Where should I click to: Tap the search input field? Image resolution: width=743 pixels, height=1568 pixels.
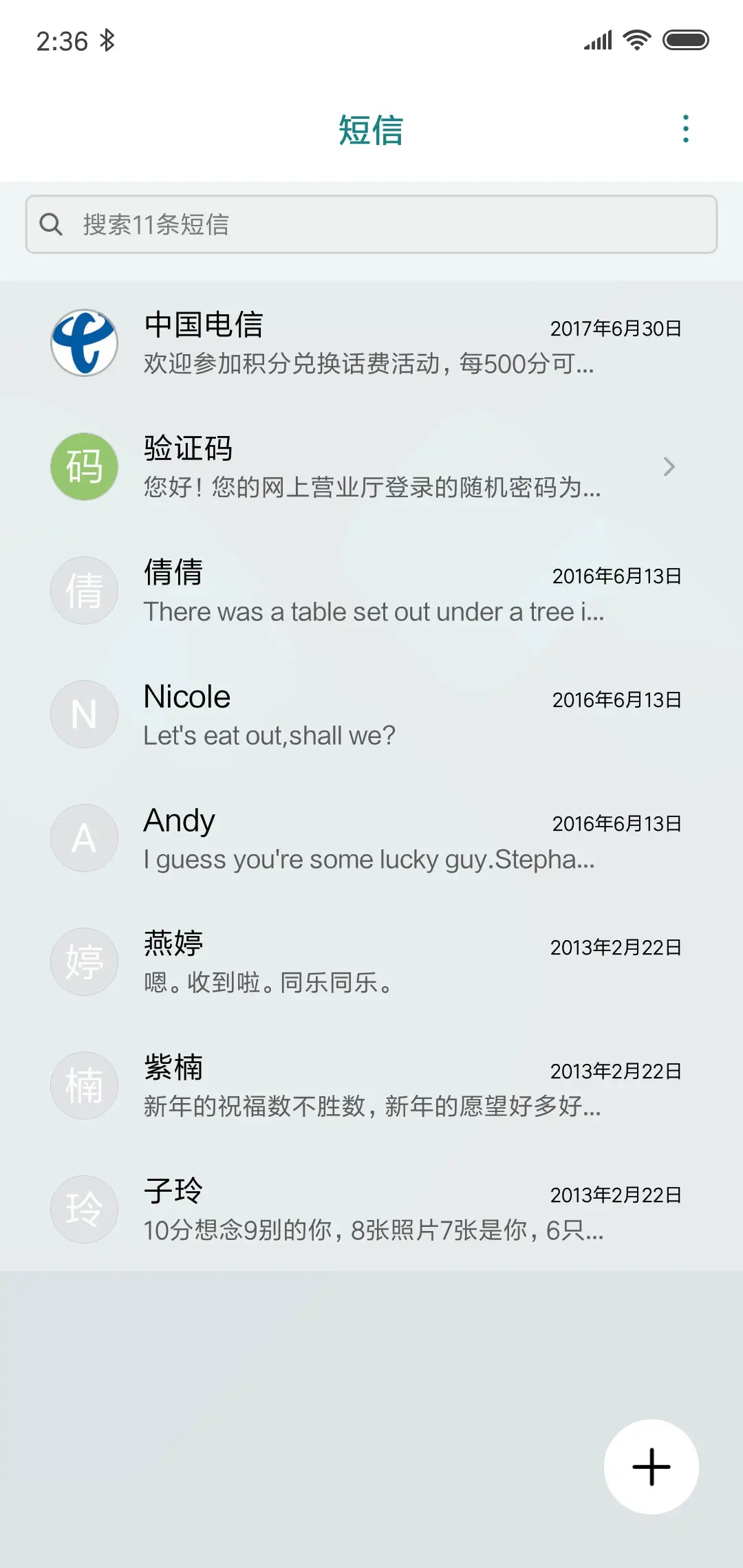[371, 224]
